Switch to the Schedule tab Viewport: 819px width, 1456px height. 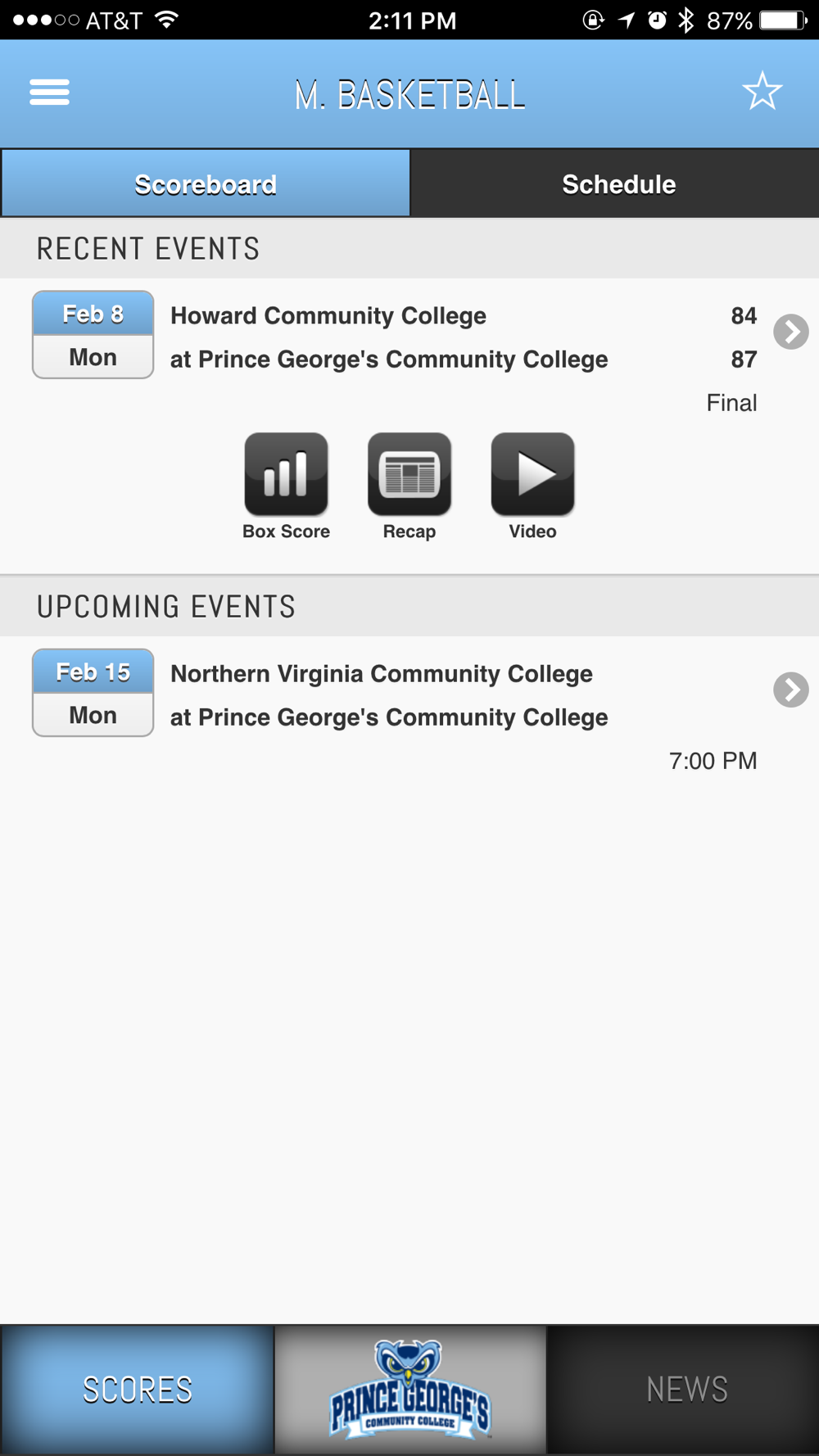click(x=618, y=184)
